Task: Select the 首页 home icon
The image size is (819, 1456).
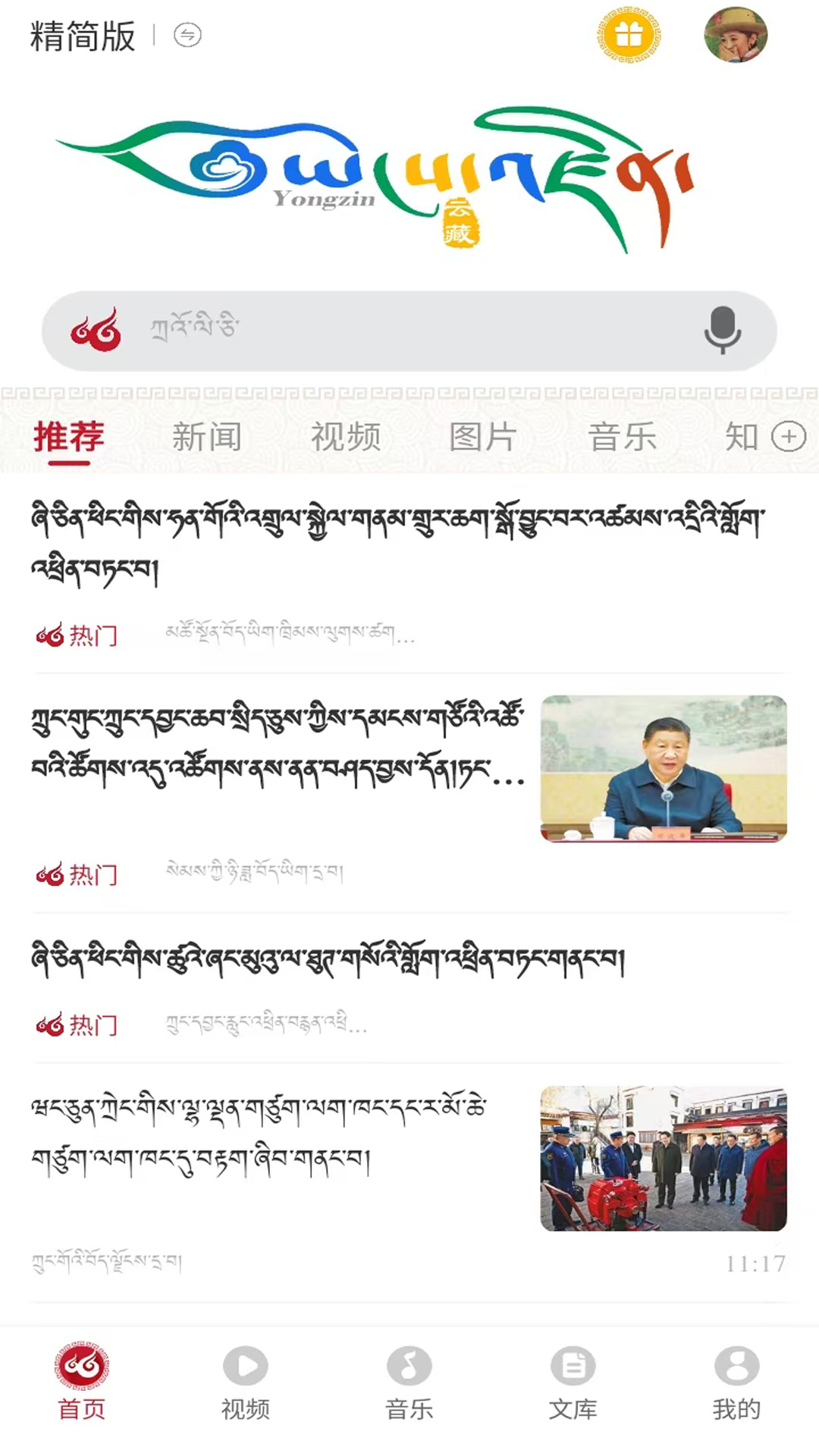Action: (79, 1380)
